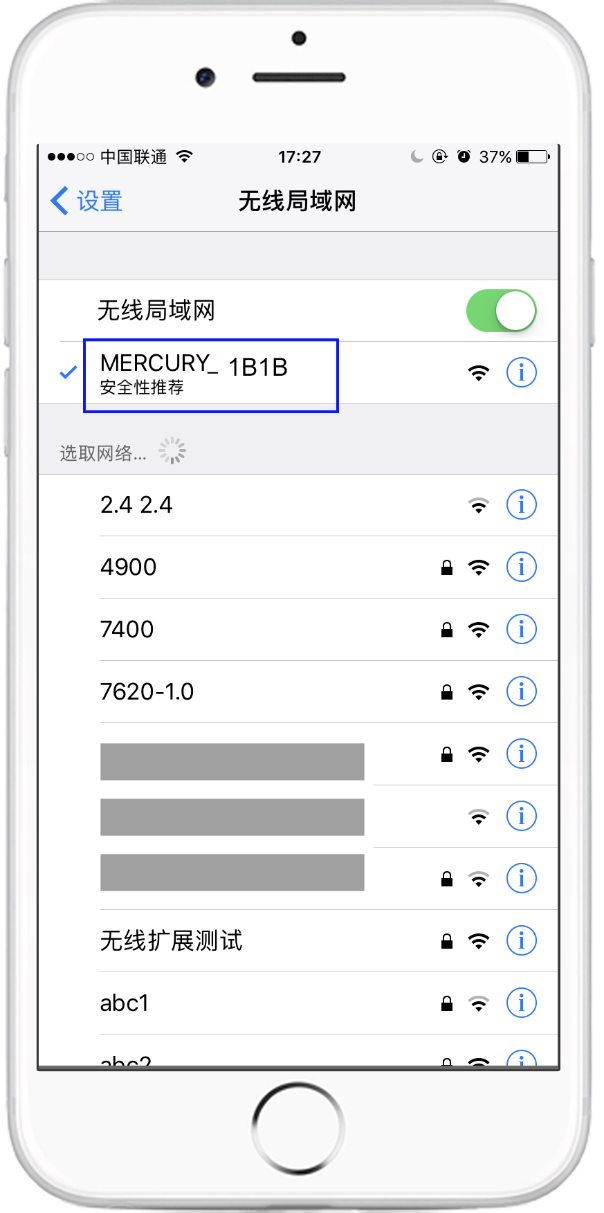Open the info button for abc1

521,1003
